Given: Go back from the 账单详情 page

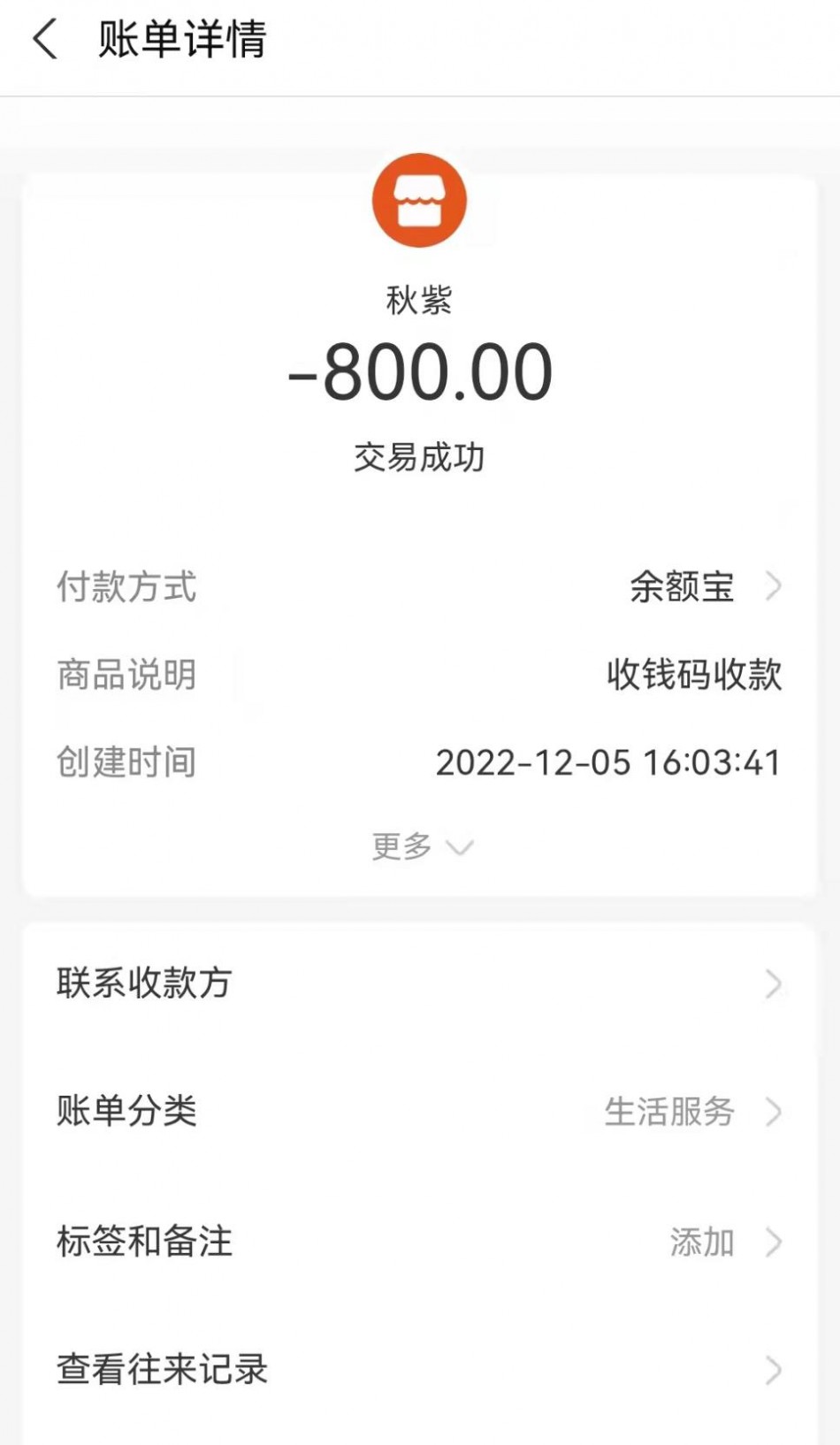Looking at the screenshot, I should coord(45,40).
